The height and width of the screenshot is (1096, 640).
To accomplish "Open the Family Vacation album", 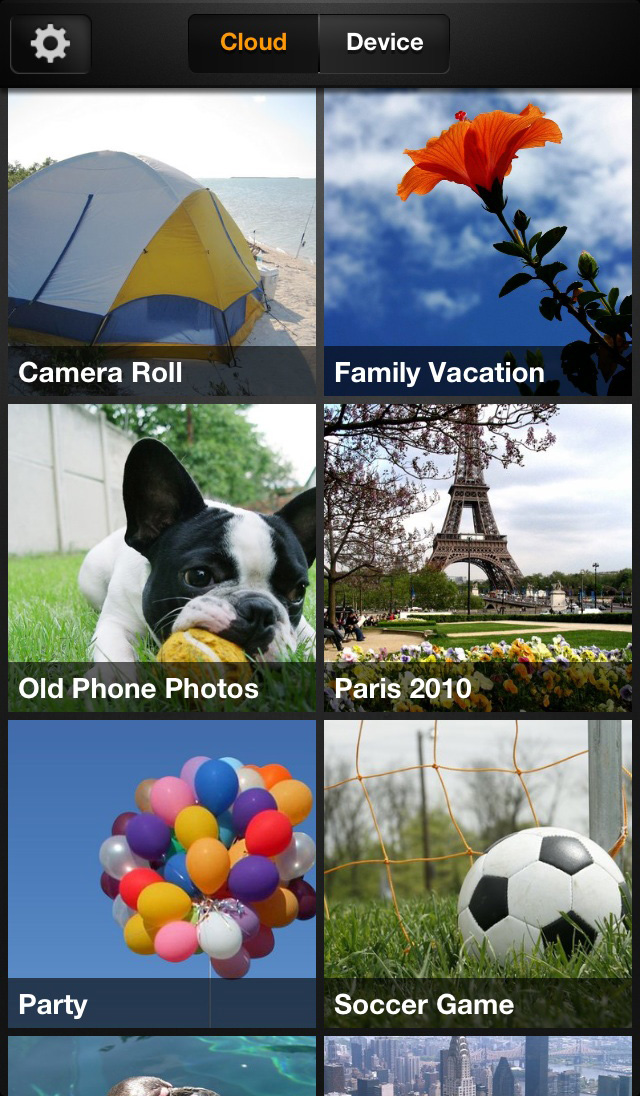I will pyautogui.click(x=478, y=242).
